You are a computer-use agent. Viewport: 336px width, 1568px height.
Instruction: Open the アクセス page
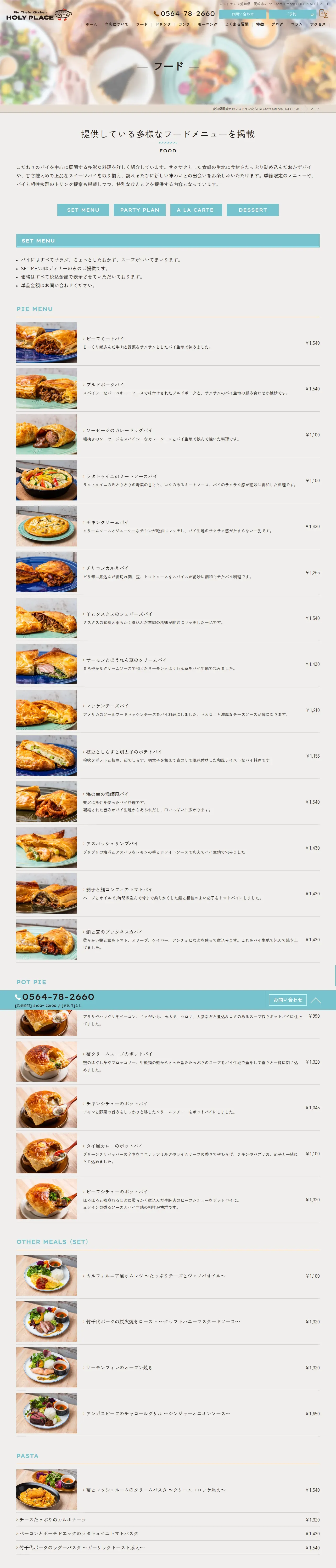coord(318,24)
